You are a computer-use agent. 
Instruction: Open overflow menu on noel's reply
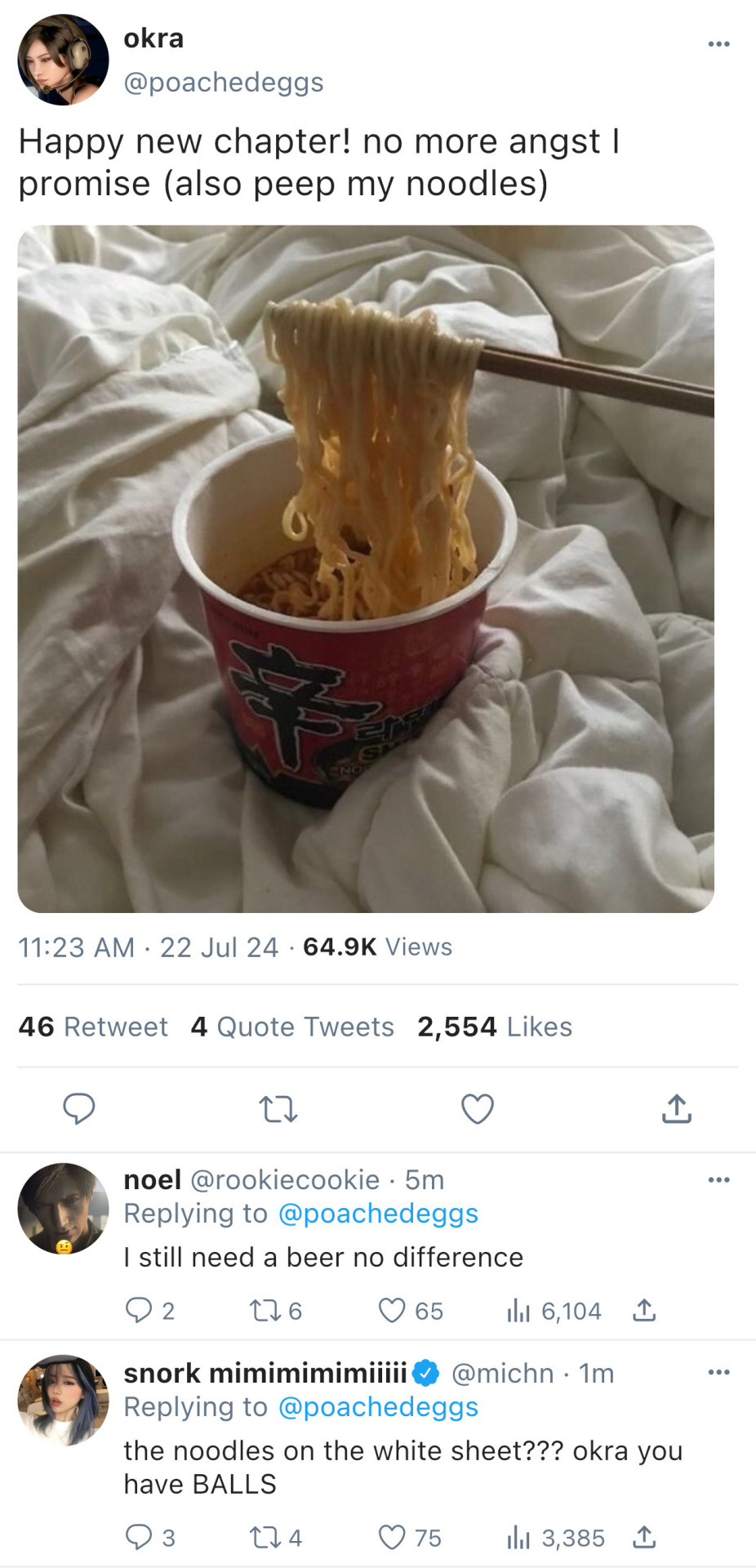tap(718, 1180)
